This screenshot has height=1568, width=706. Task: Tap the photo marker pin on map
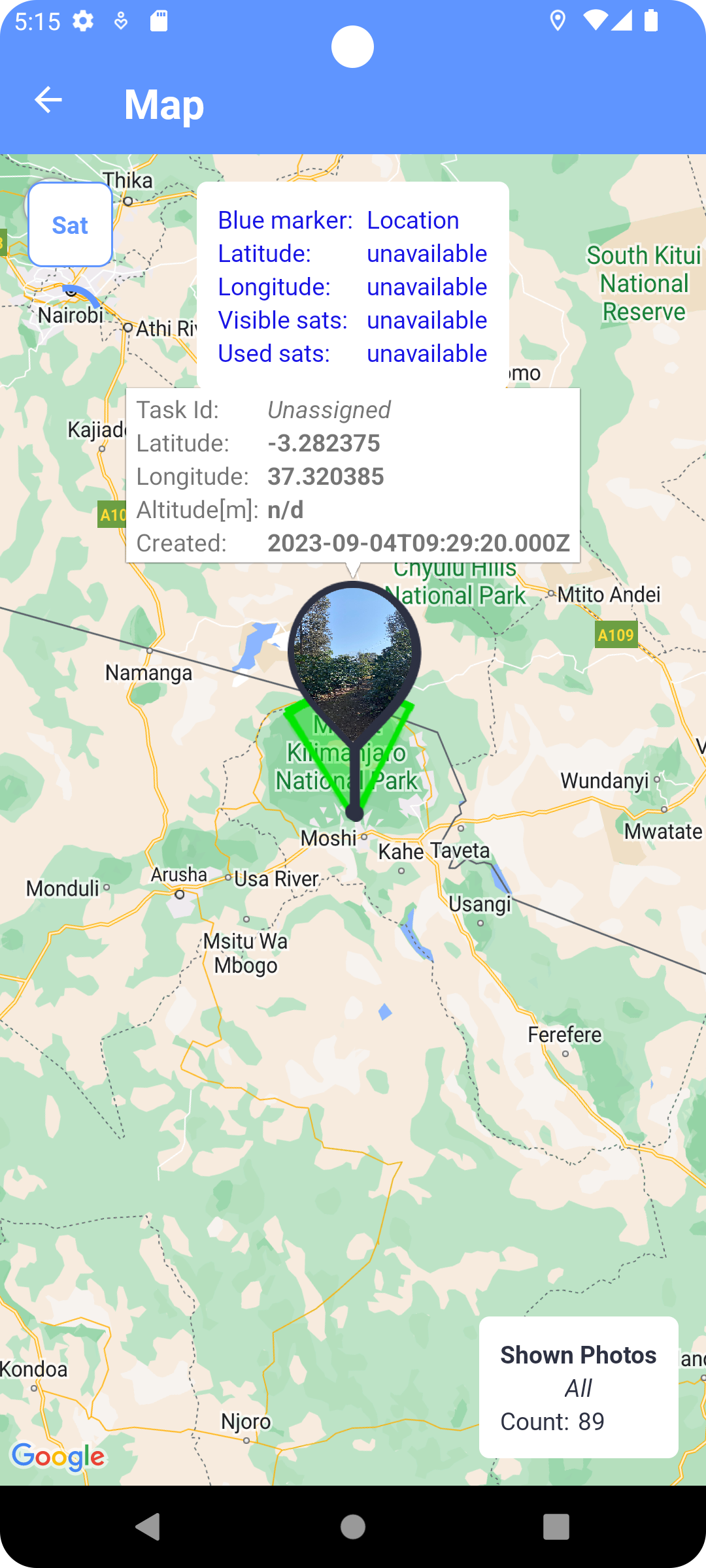pyautogui.click(x=354, y=653)
